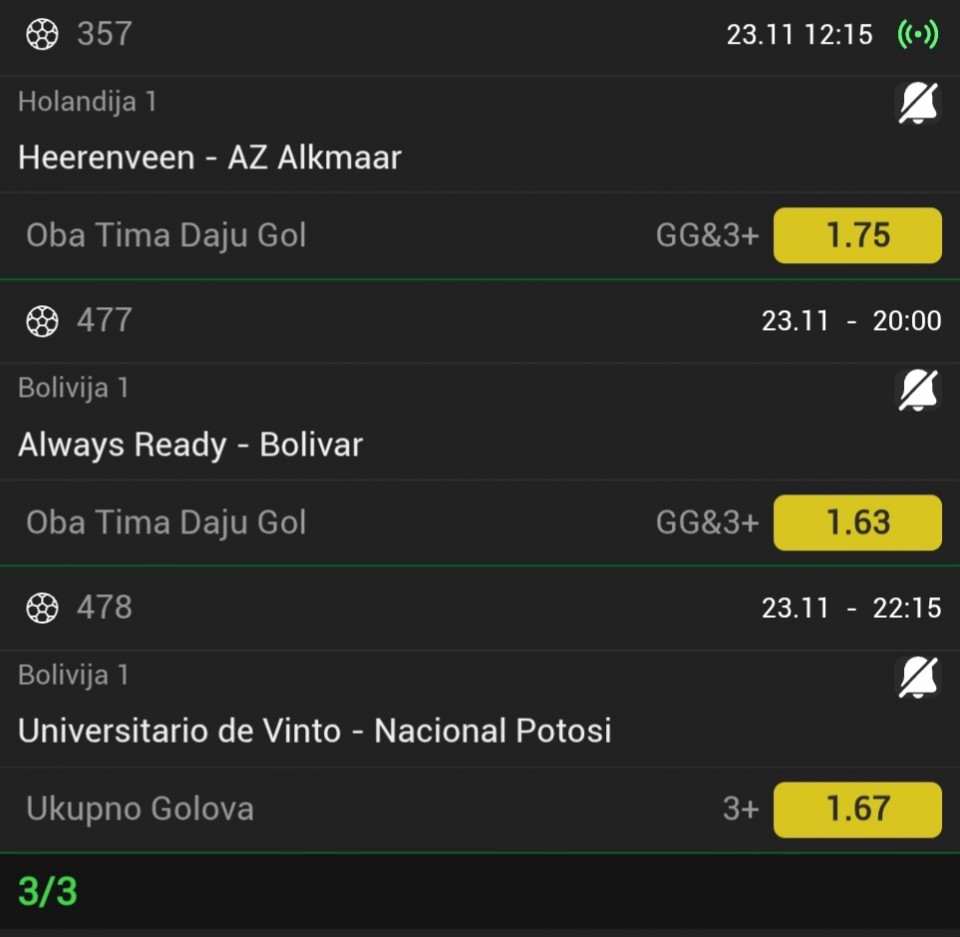
Task: Toggle the notification bell for Heerenveen - AZ Alkmaar
Action: pos(917,103)
